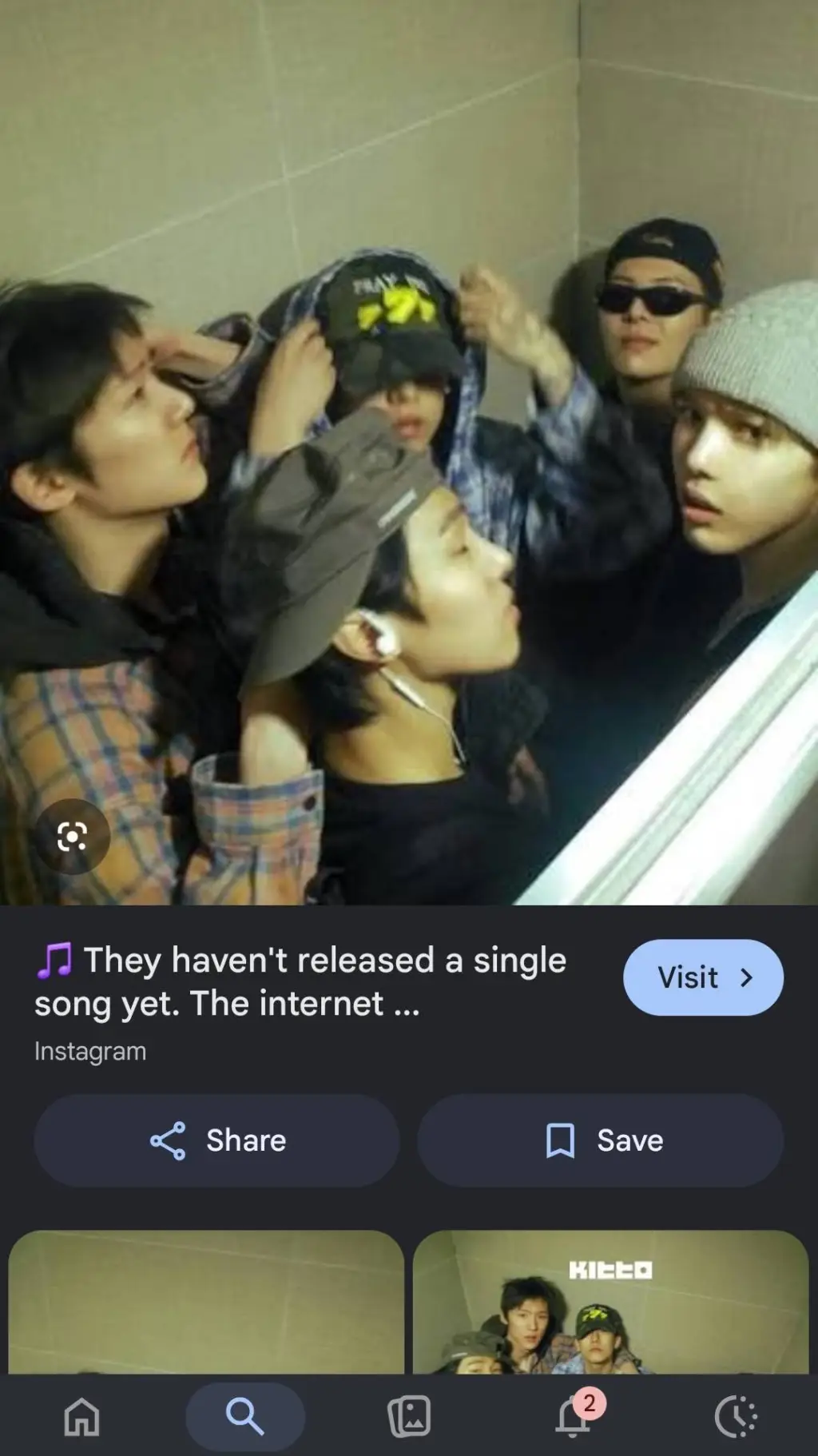Open the history clock tab
This screenshot has height=1456, width=818.
736,1417
